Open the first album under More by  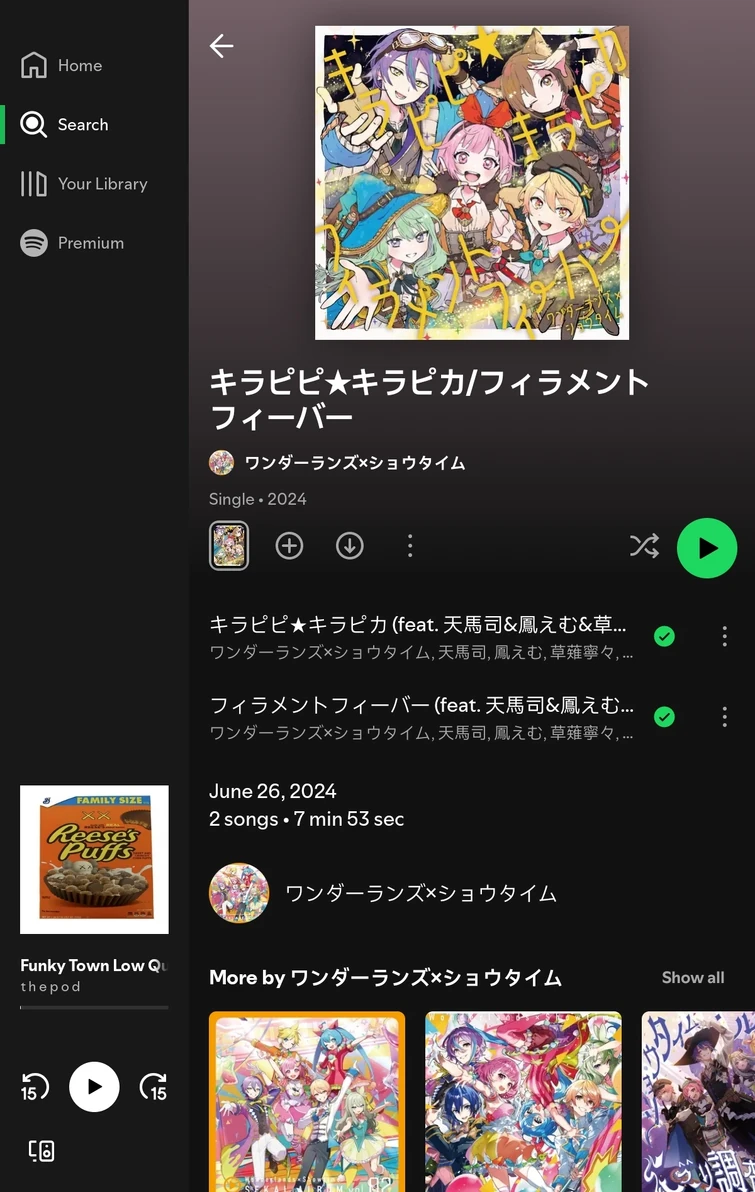tap(307, 1100)
